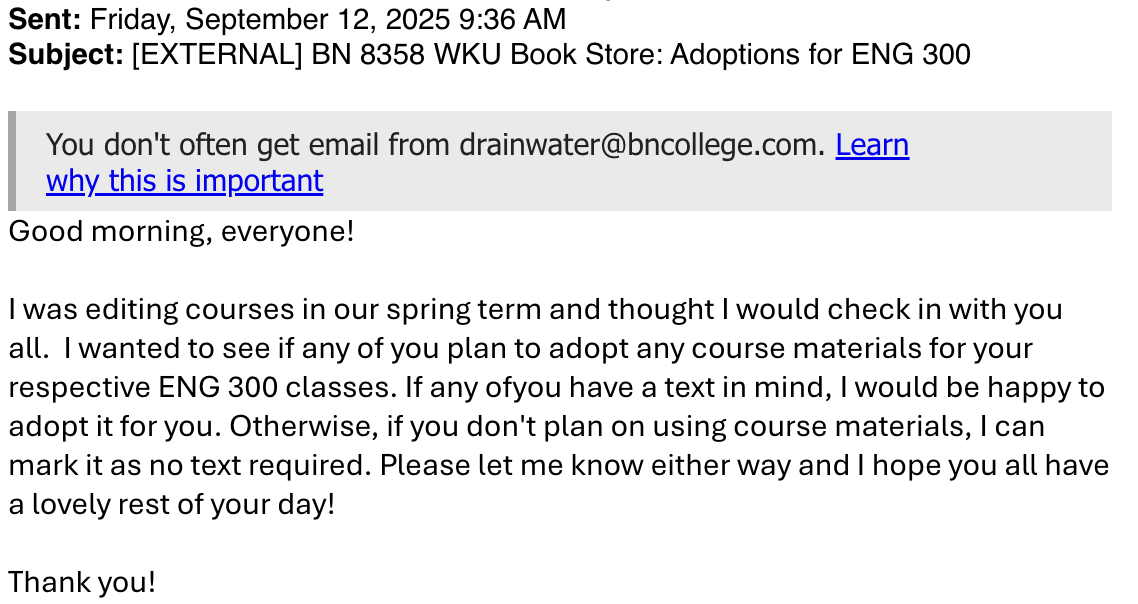Viewport: 1138px width, 604px height.
Task: Open the 'Learn why this is important' link
Action: click(184, 181)
